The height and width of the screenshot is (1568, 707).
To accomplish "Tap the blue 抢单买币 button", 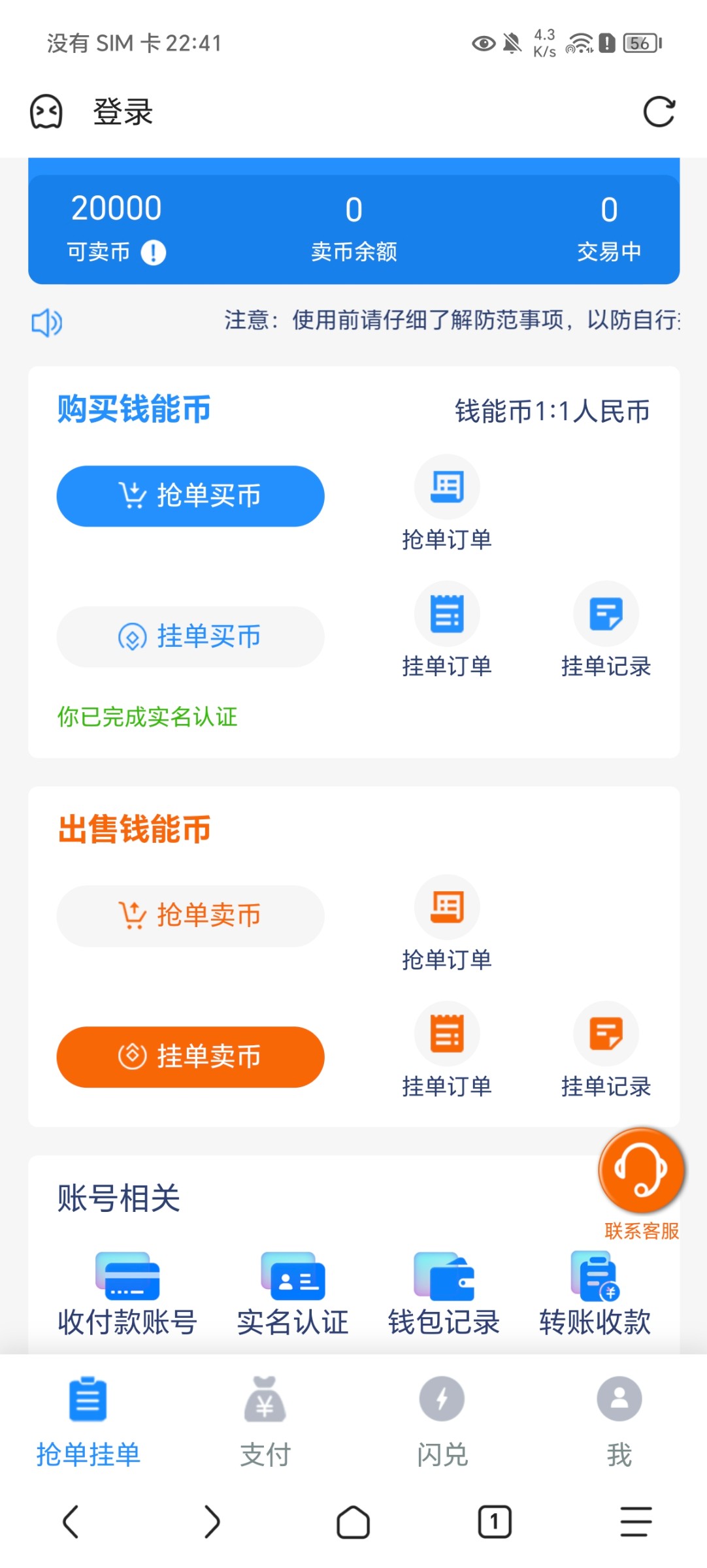I will (190, 496).
